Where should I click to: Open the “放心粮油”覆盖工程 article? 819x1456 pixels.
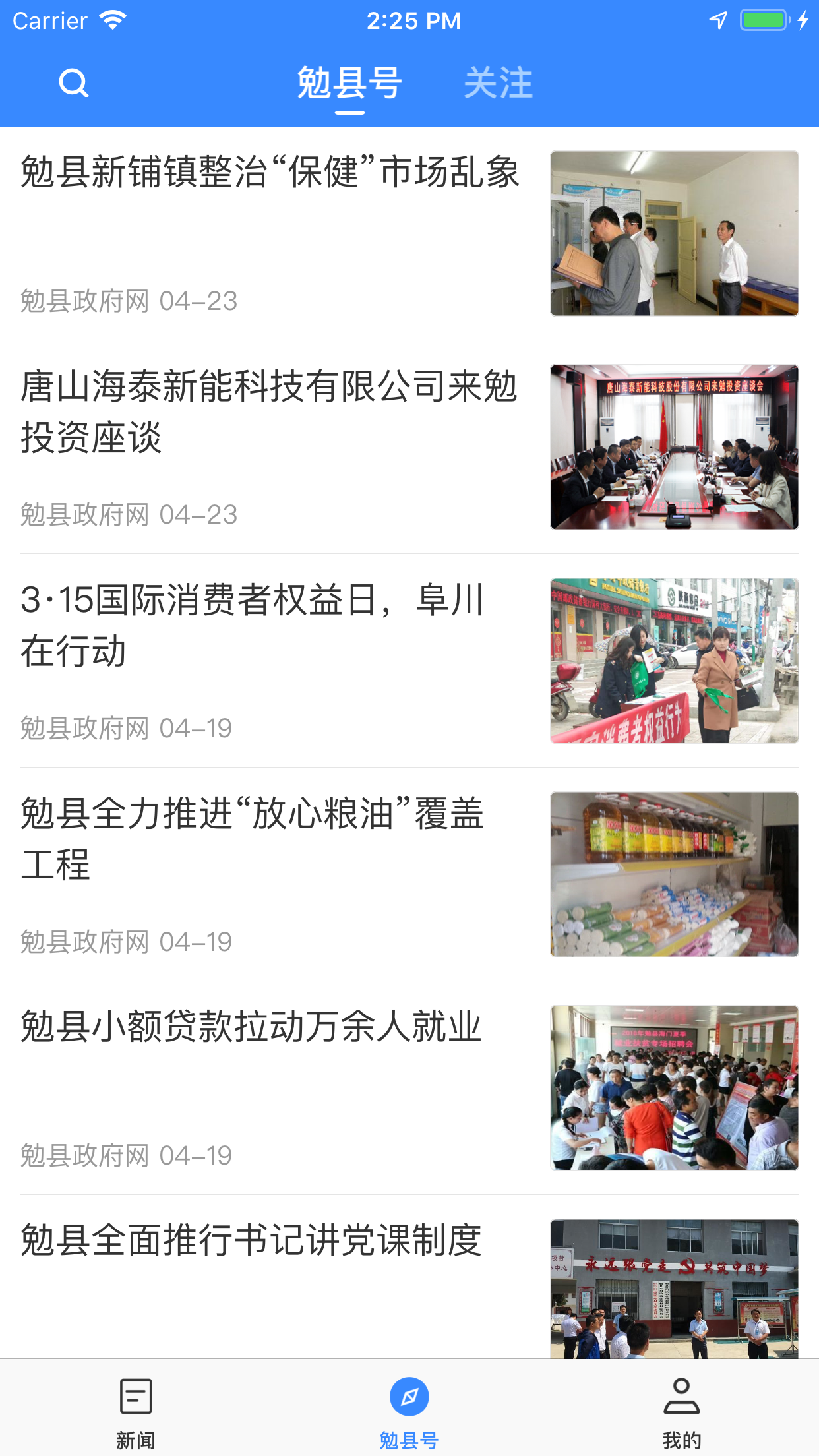point(409,874)
